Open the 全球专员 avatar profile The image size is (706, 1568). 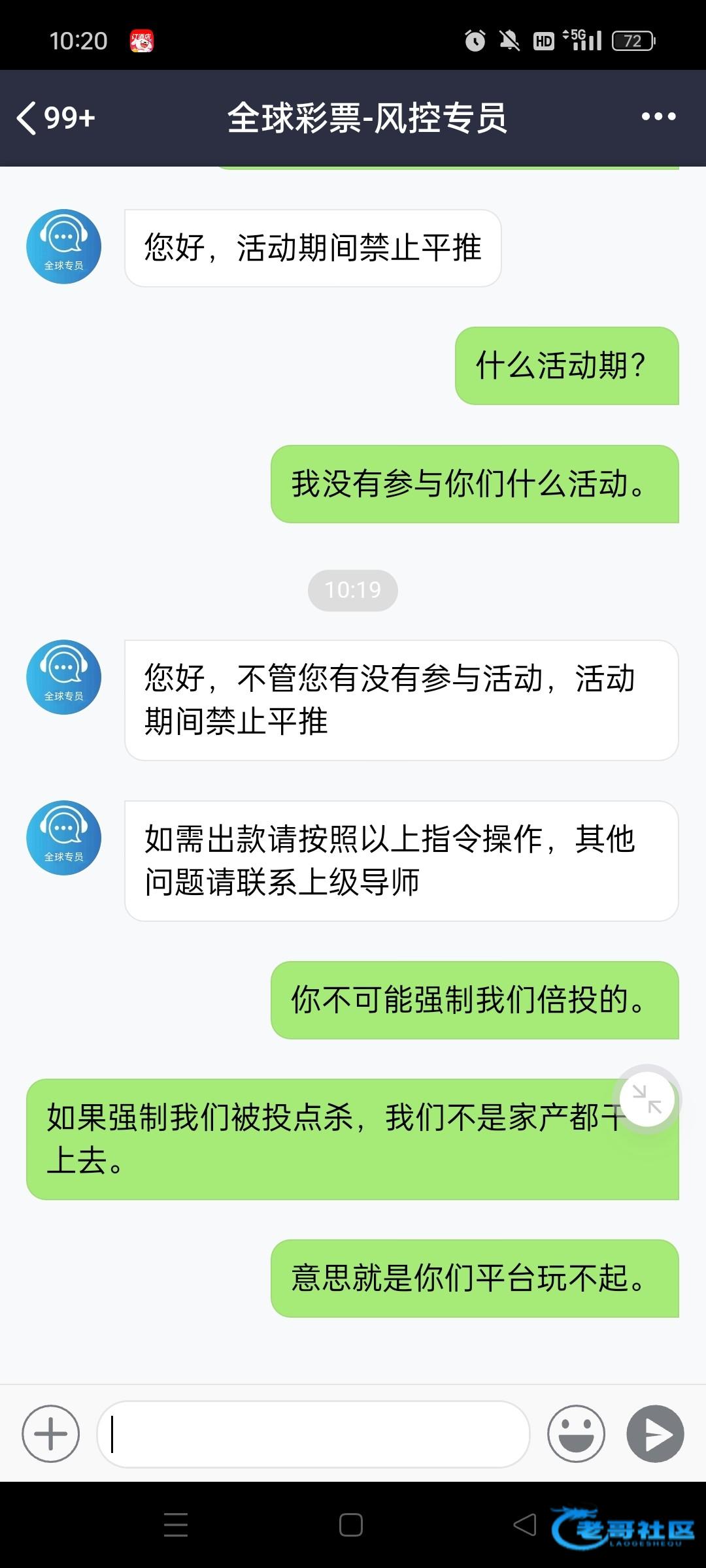tap(63, 246)
